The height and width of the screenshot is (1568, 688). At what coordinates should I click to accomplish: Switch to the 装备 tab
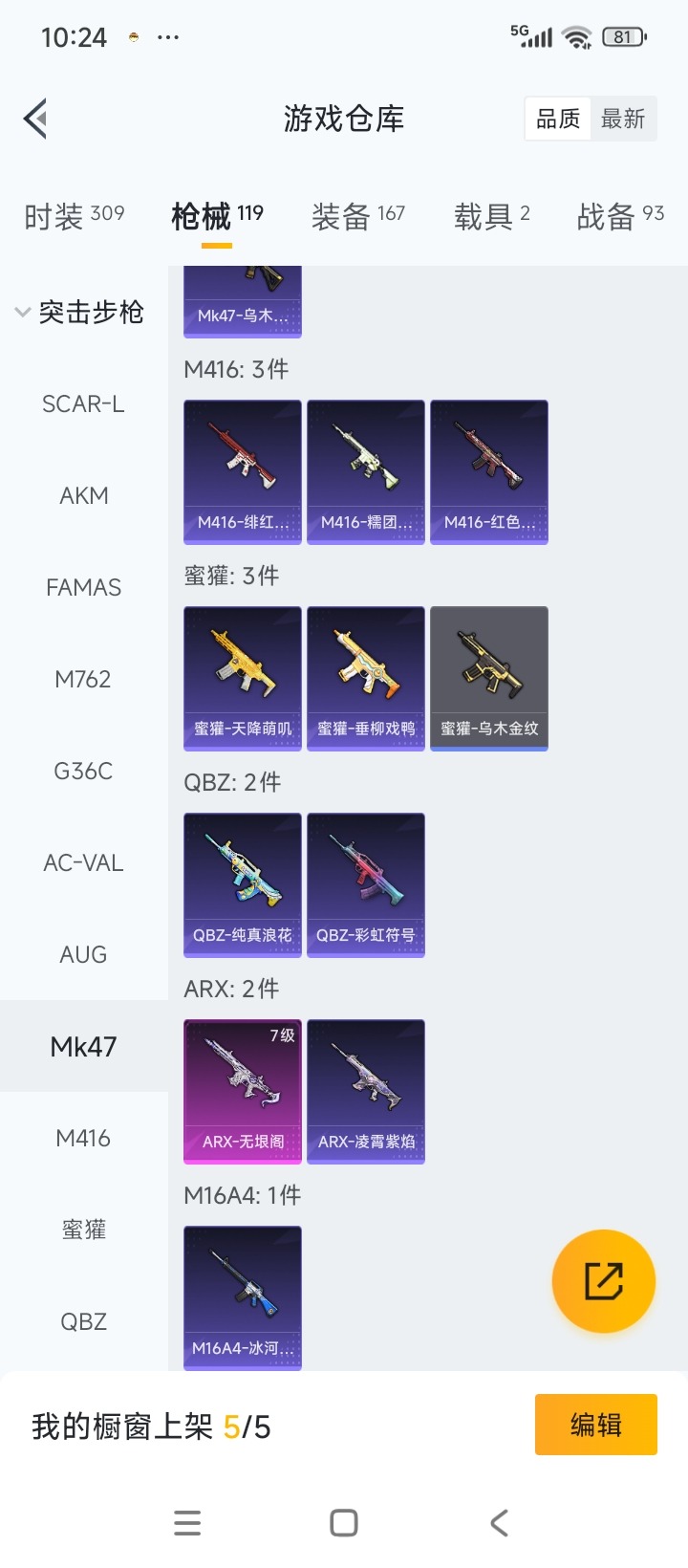tap(358, 216)
